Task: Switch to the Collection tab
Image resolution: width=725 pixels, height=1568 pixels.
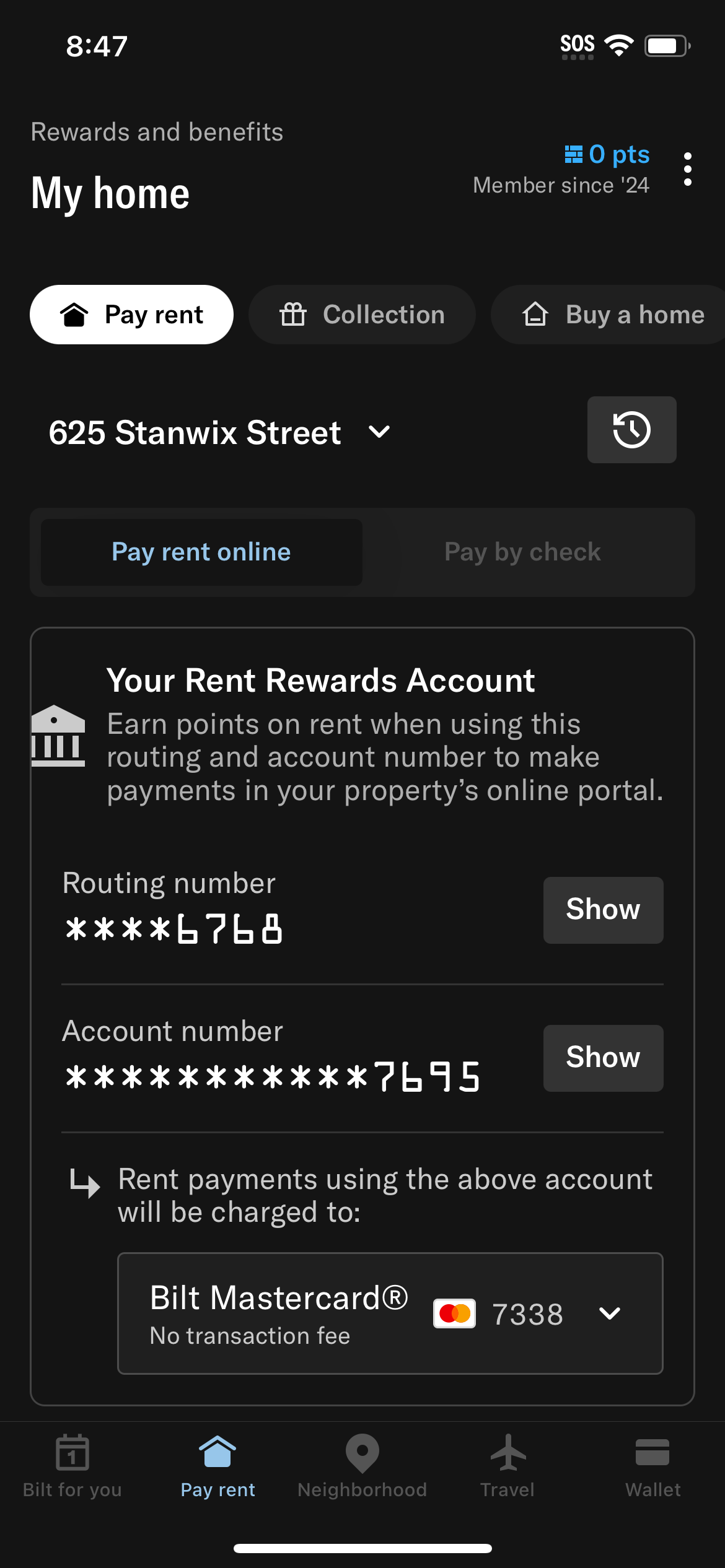Action: 361,314
